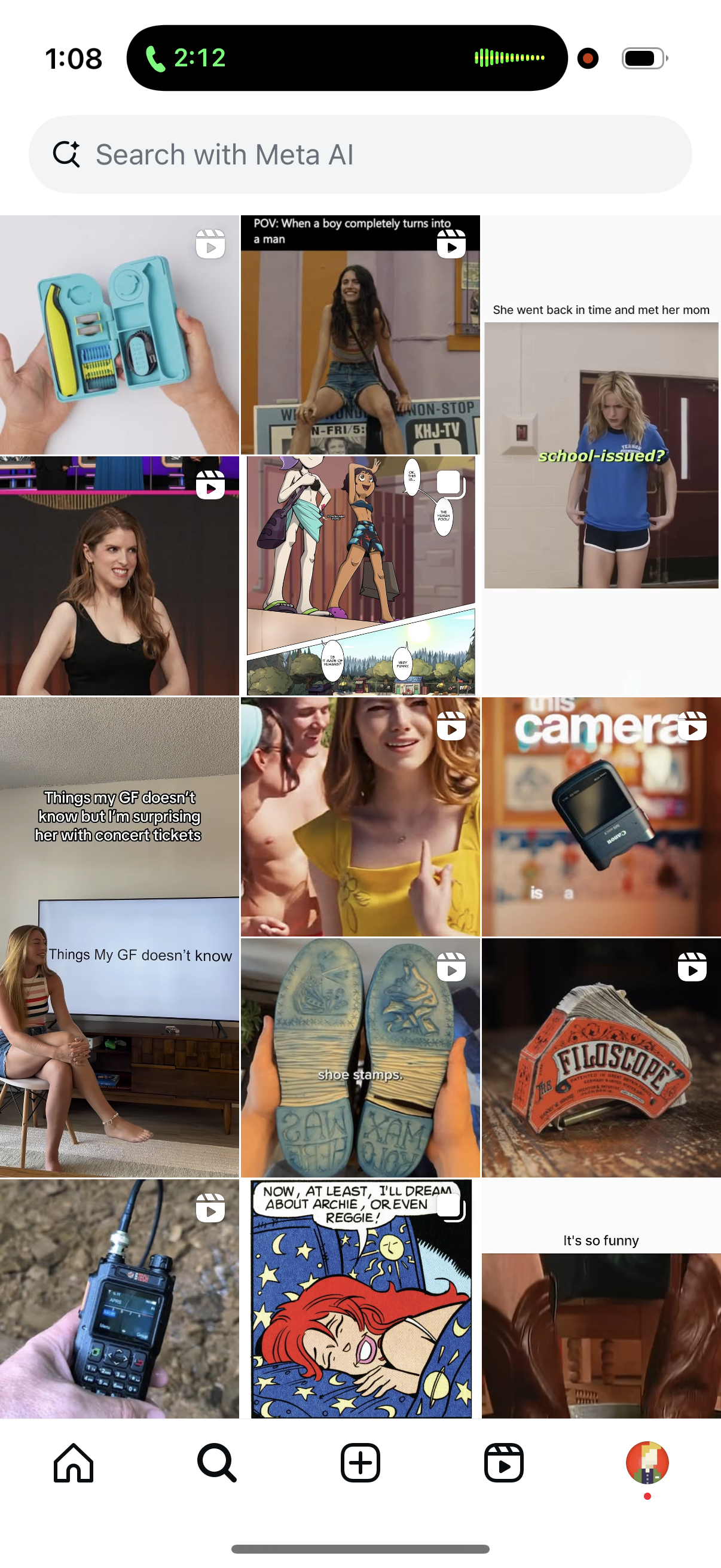
Task: Open the teal trimmer case reel
Action: 119,335
